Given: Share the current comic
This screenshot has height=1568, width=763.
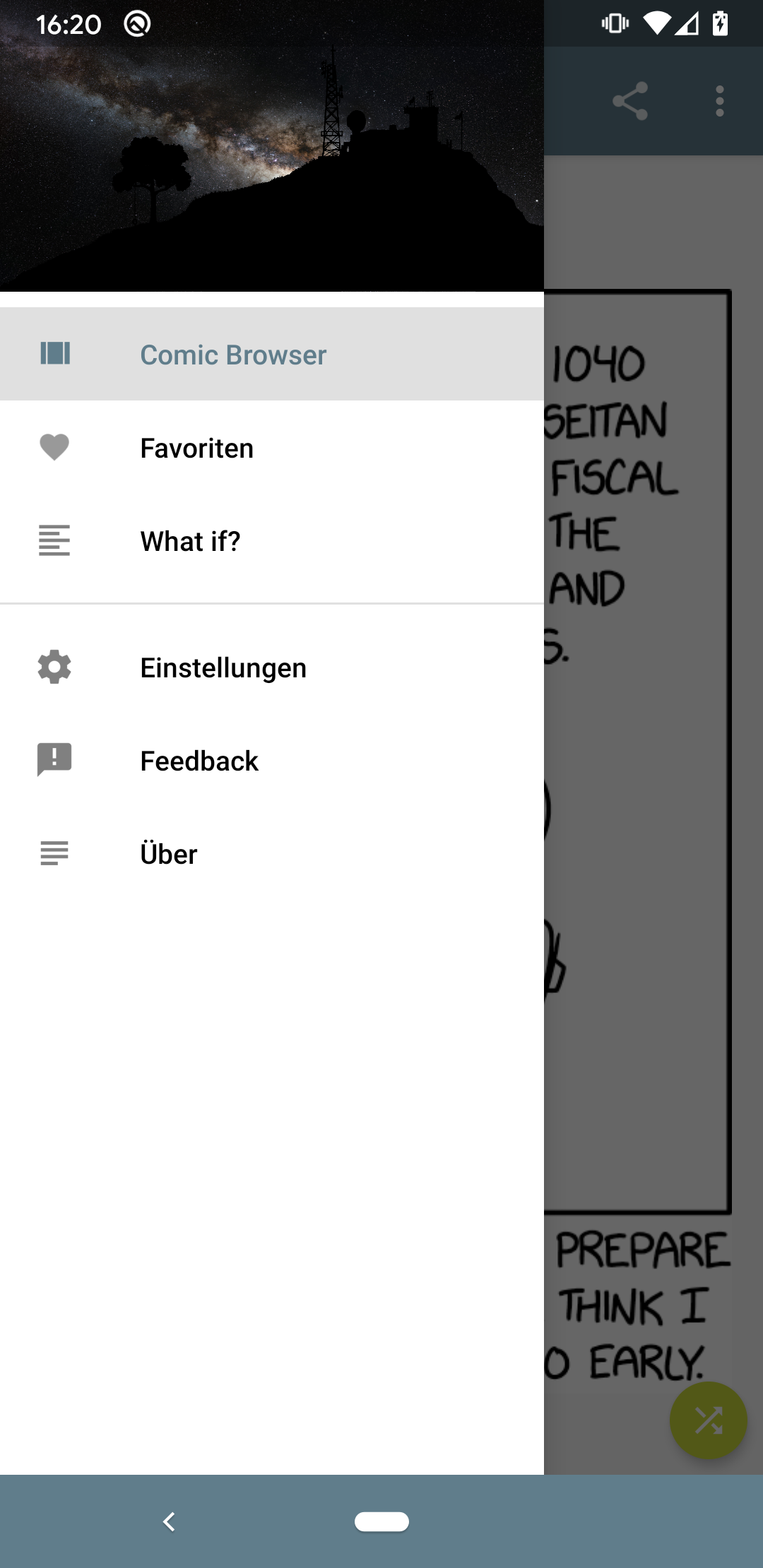Looking at the screenshot, I should click(x=630, y=101).
